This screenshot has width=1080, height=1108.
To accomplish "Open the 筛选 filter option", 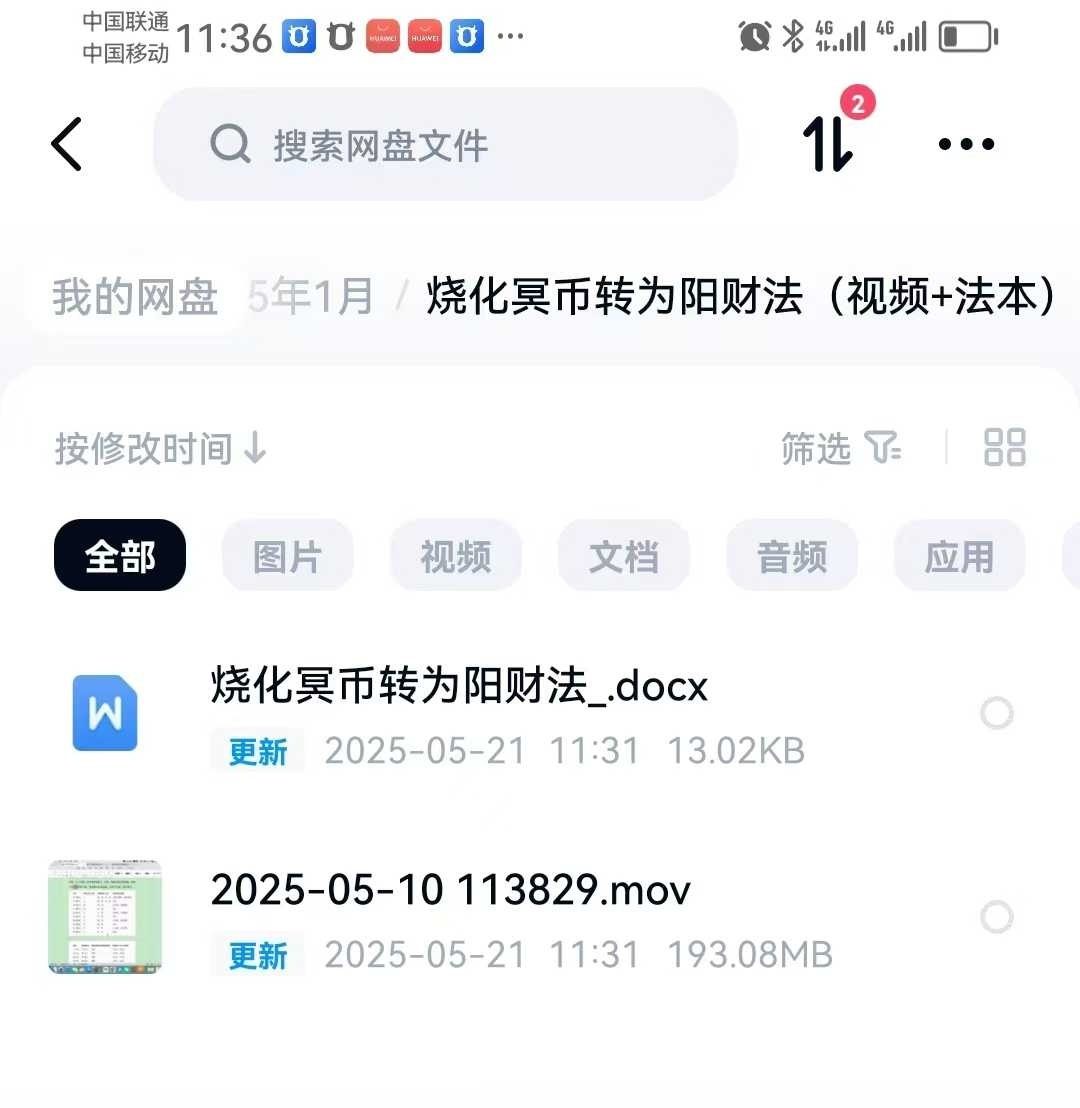I will tap(840, 449).
